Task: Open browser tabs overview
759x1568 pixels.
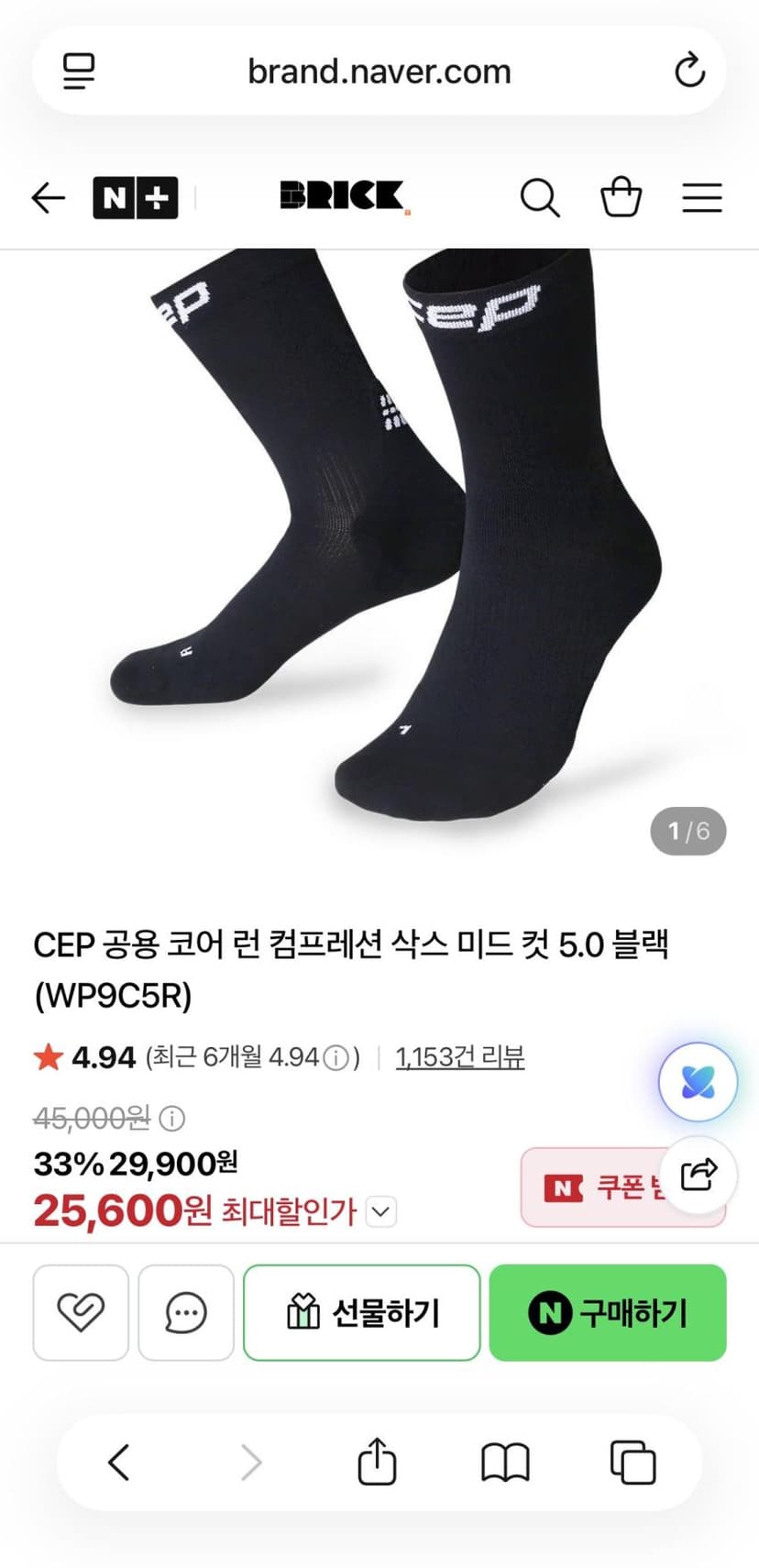Action: [632, 1462]
